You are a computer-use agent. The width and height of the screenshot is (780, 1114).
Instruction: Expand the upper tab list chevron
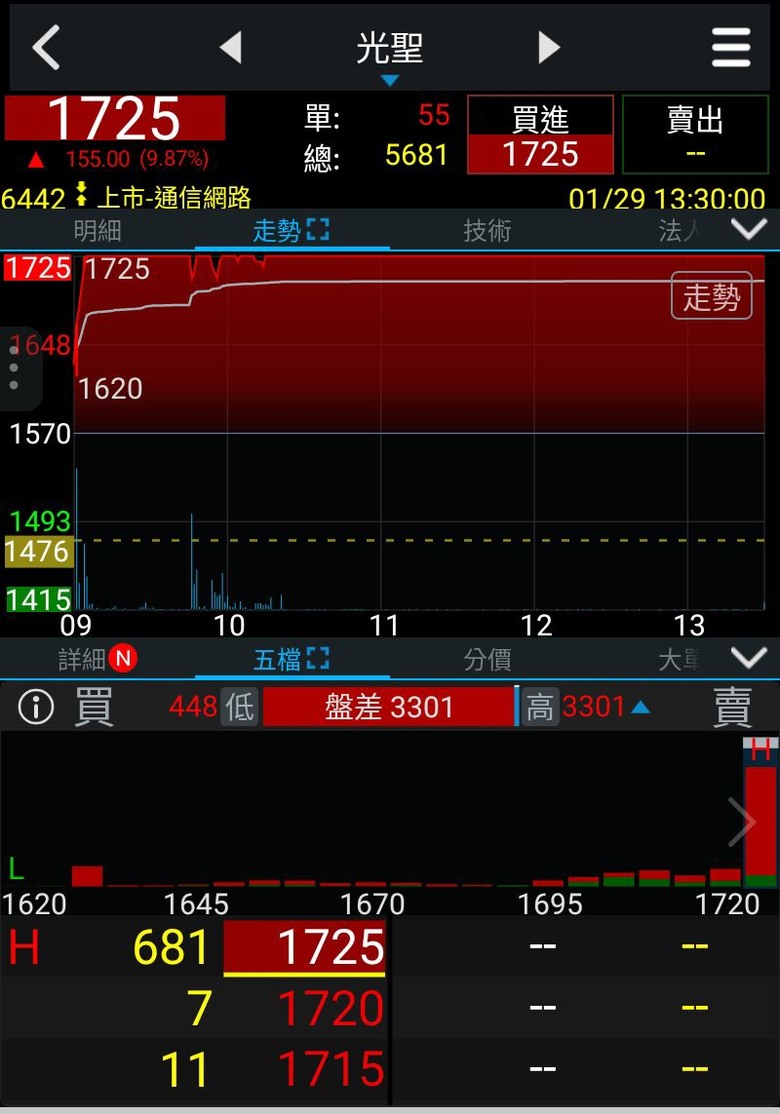point(749,229)
